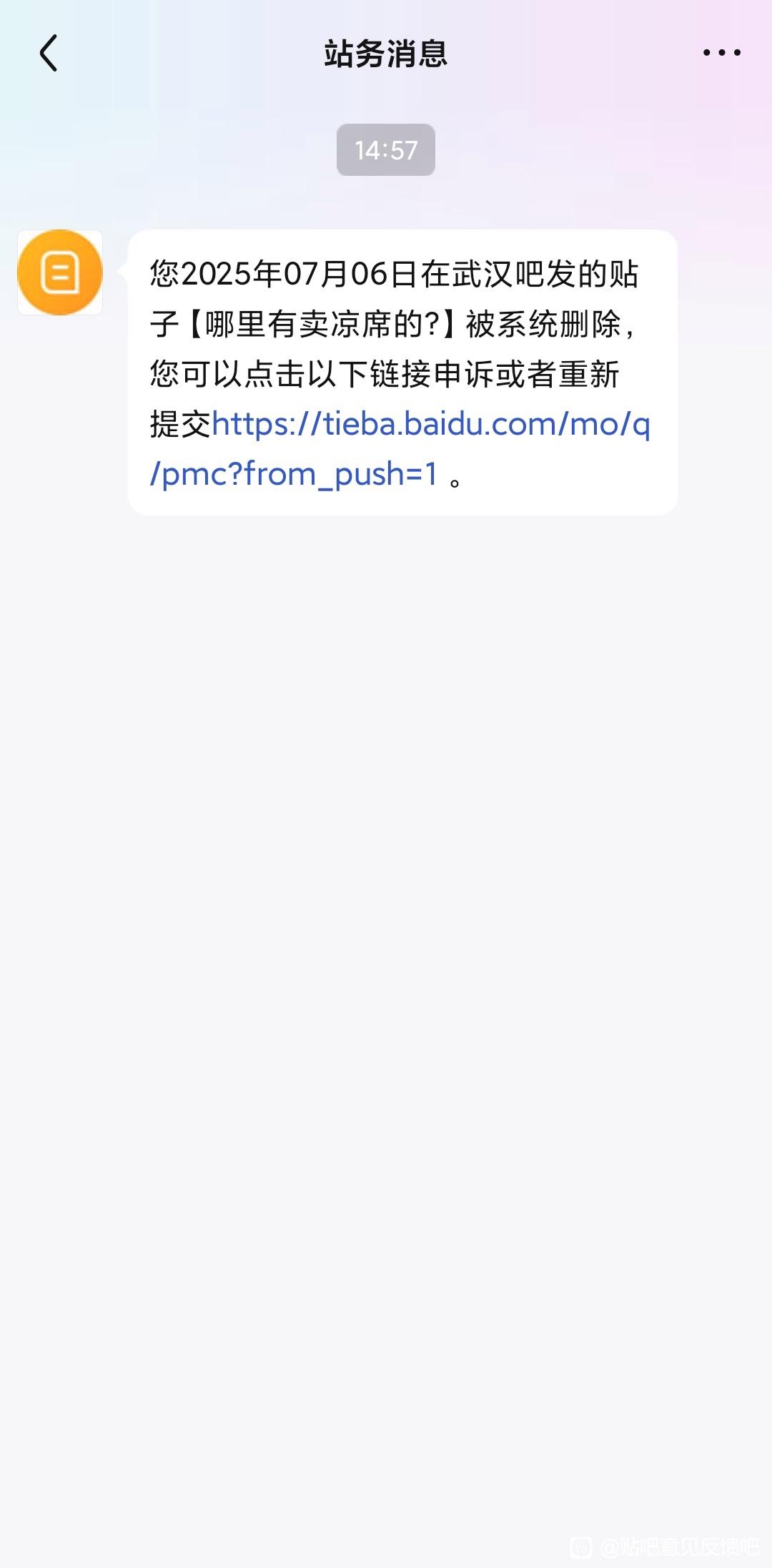The width and height of the screenshot is (772, 1568).
Task: Tap the orange 站务消息 sender avatar
Action: 60,272
